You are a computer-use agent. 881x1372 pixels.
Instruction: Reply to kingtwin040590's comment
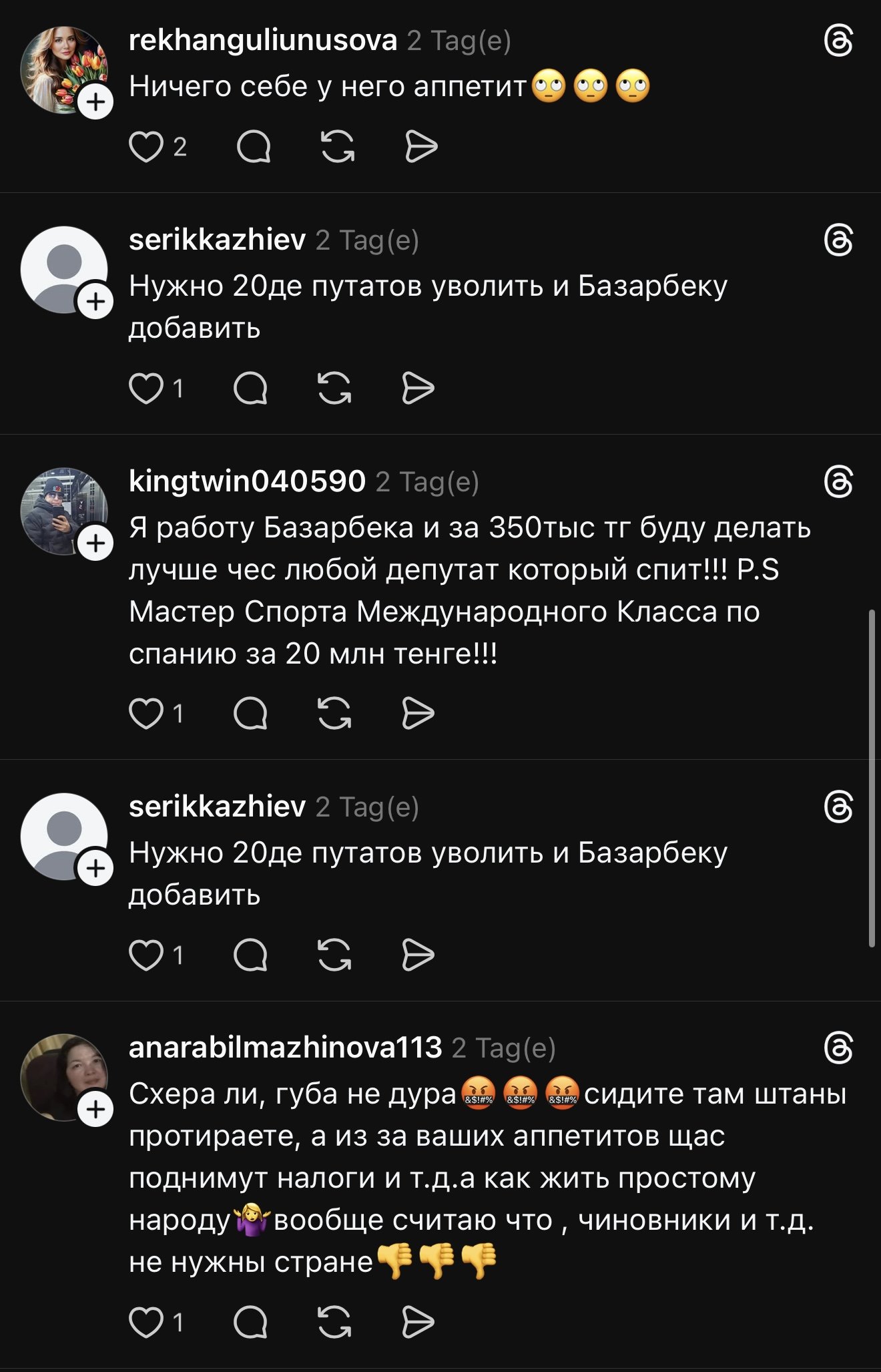coord(250,713)
